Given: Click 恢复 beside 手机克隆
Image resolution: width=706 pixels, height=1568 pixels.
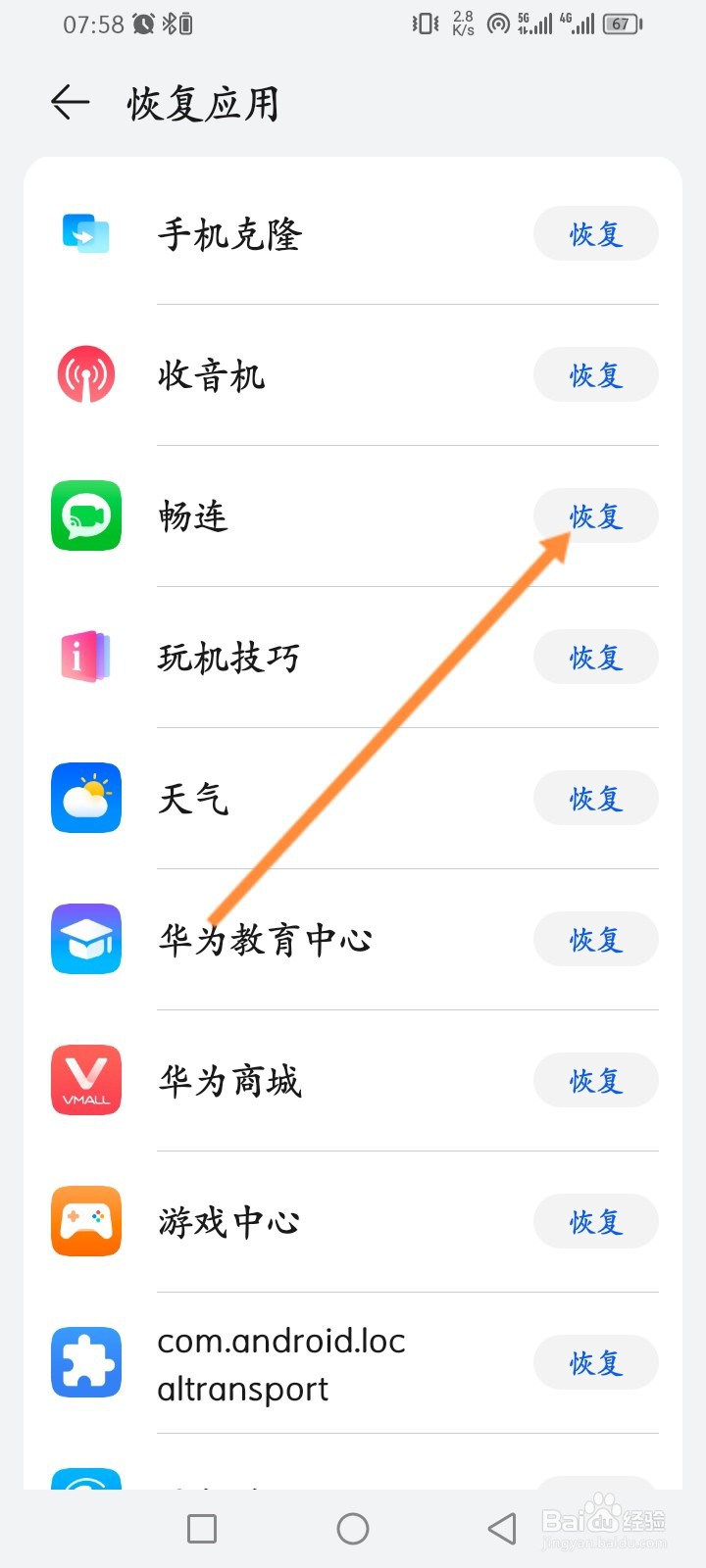Looking at the screenshot, I should point(595,233).
